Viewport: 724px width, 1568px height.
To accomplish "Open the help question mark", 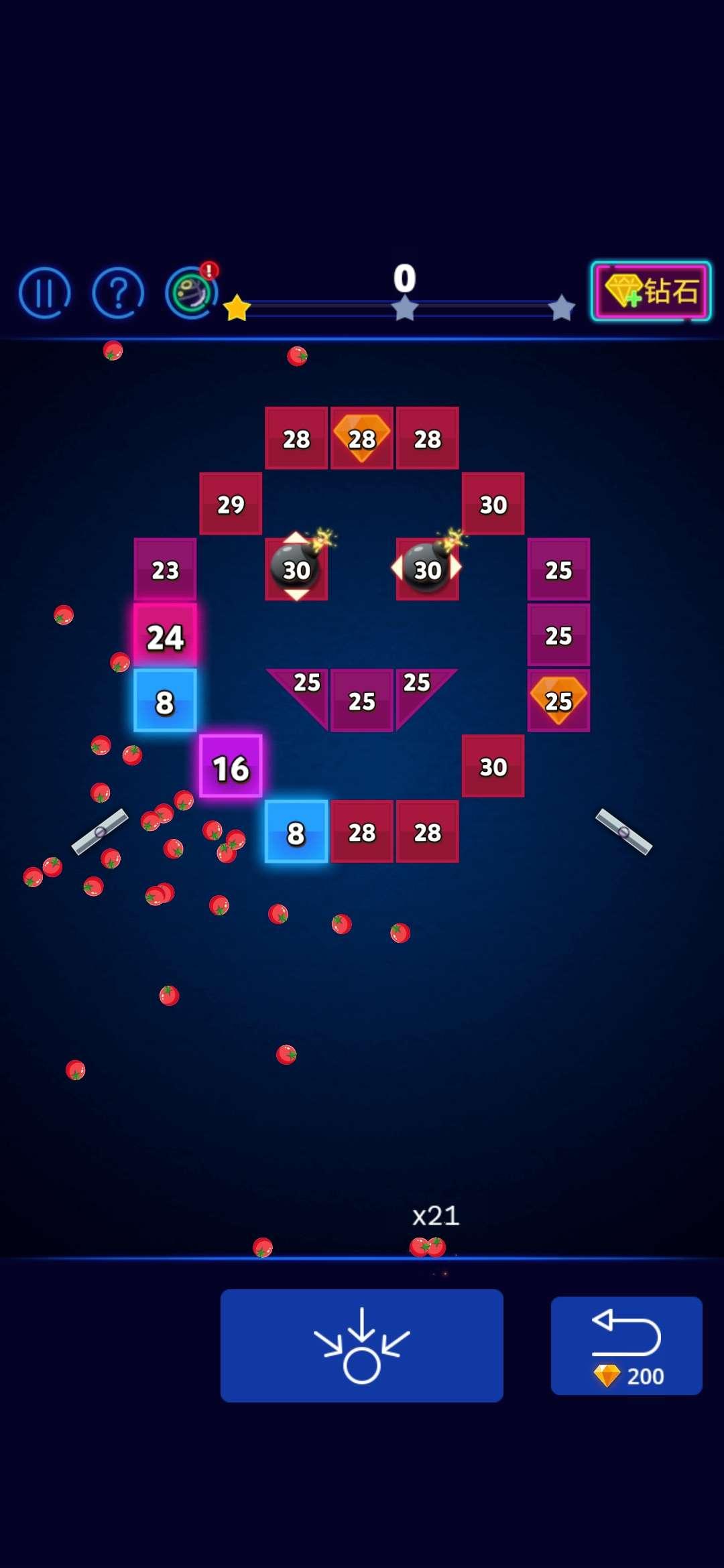I will point(118,293).
